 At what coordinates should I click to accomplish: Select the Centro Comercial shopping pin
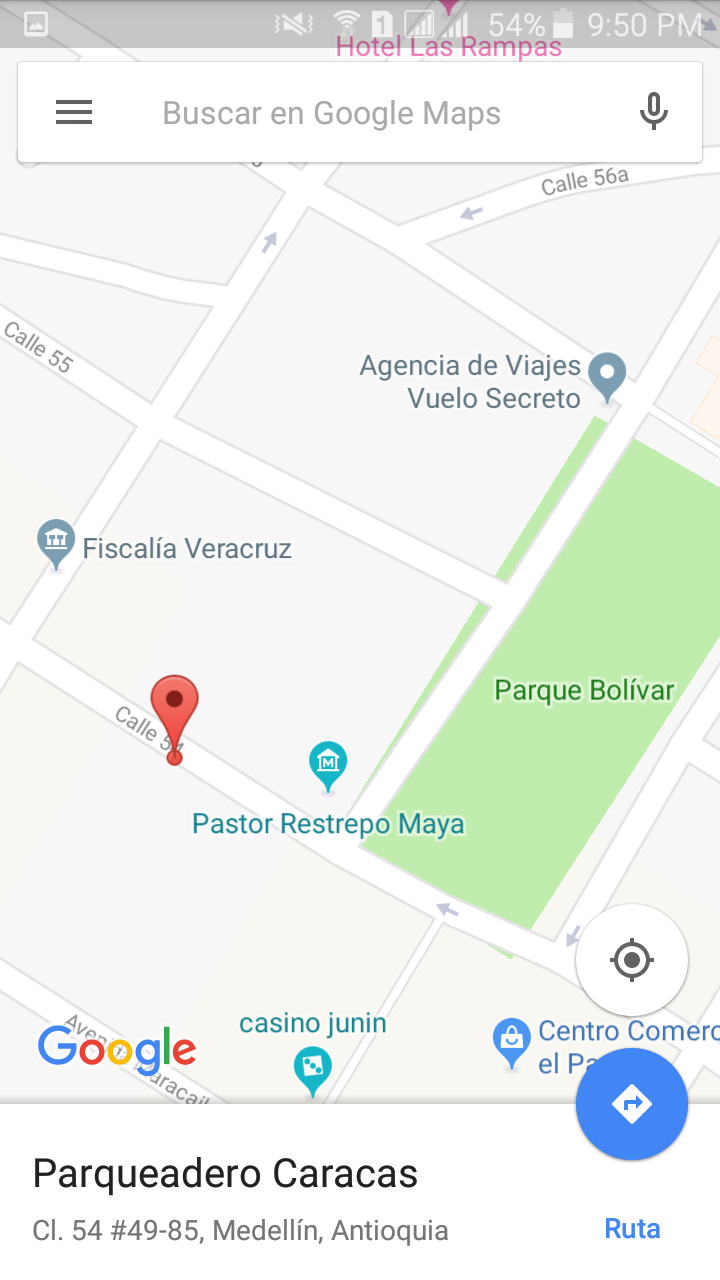[512, 1043]
